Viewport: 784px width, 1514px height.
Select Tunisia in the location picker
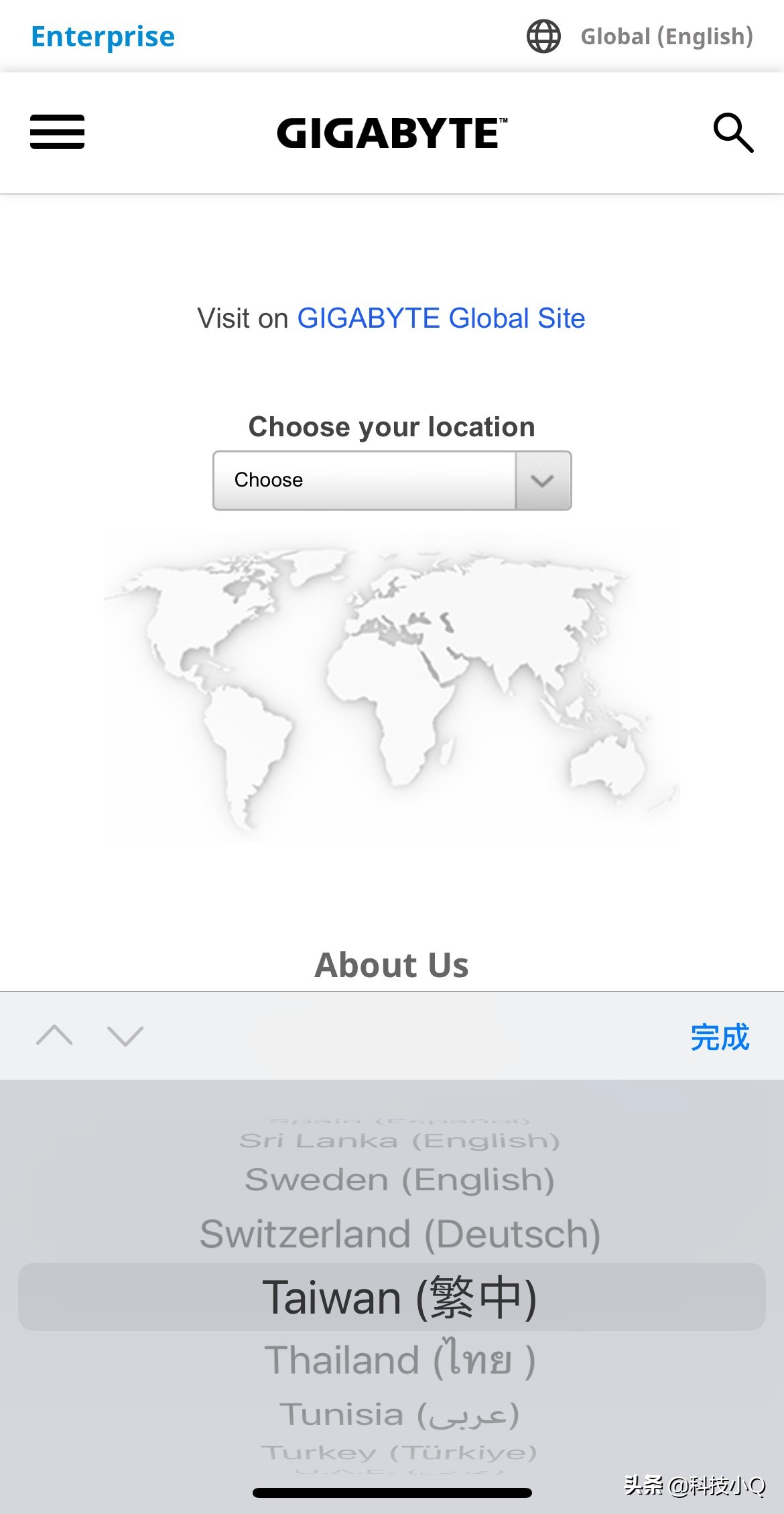click(400, 1415)
